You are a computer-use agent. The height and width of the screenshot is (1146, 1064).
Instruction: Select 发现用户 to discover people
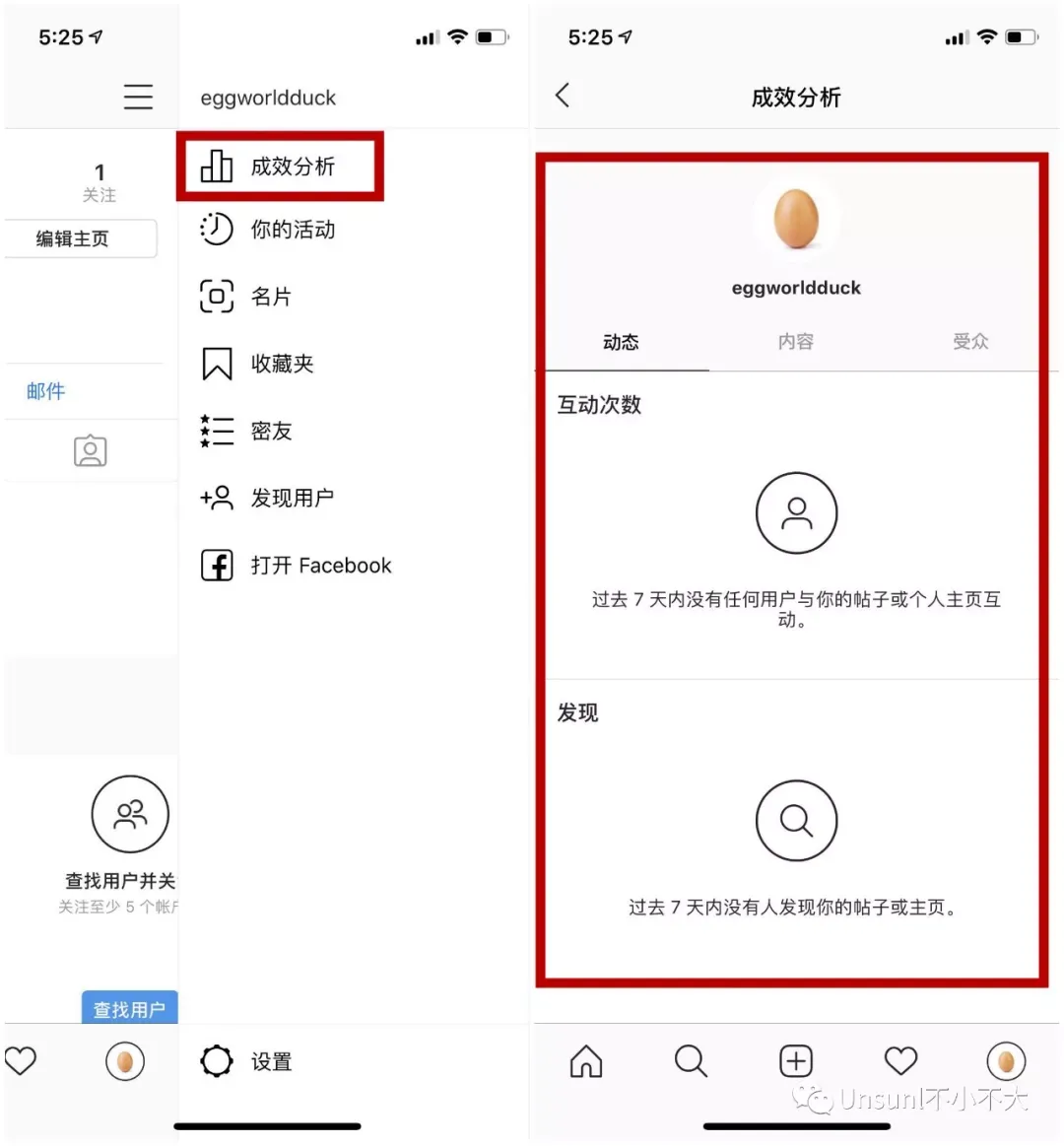276,498
